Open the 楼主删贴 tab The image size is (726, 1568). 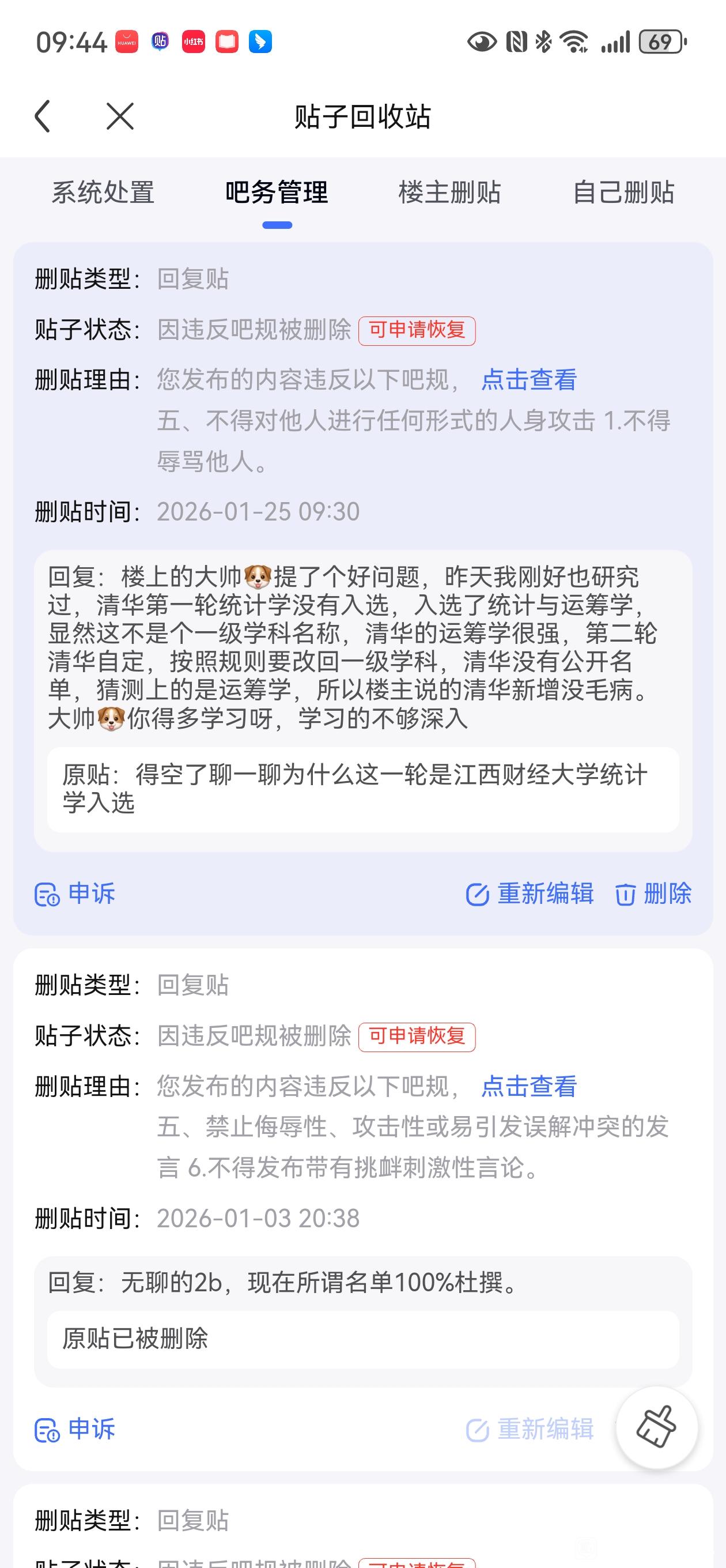[450, 193]
